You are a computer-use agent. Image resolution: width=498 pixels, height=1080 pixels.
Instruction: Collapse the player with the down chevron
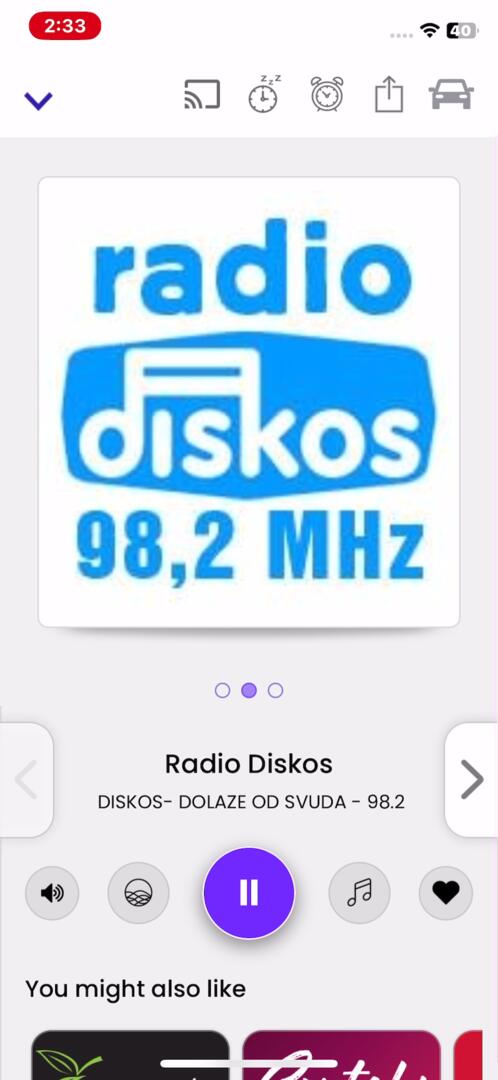point(39,101)
